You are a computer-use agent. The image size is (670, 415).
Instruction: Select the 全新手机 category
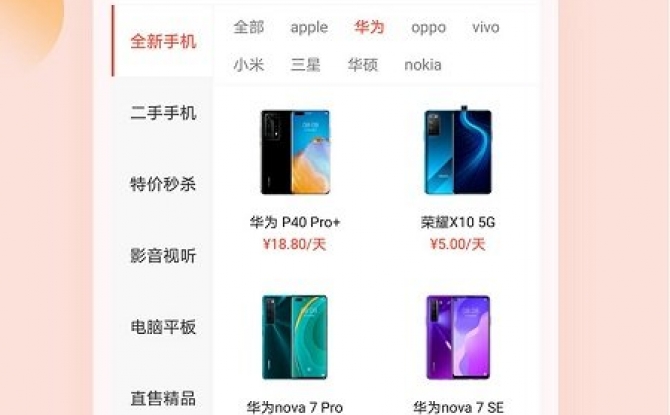(x=163, y=42)
